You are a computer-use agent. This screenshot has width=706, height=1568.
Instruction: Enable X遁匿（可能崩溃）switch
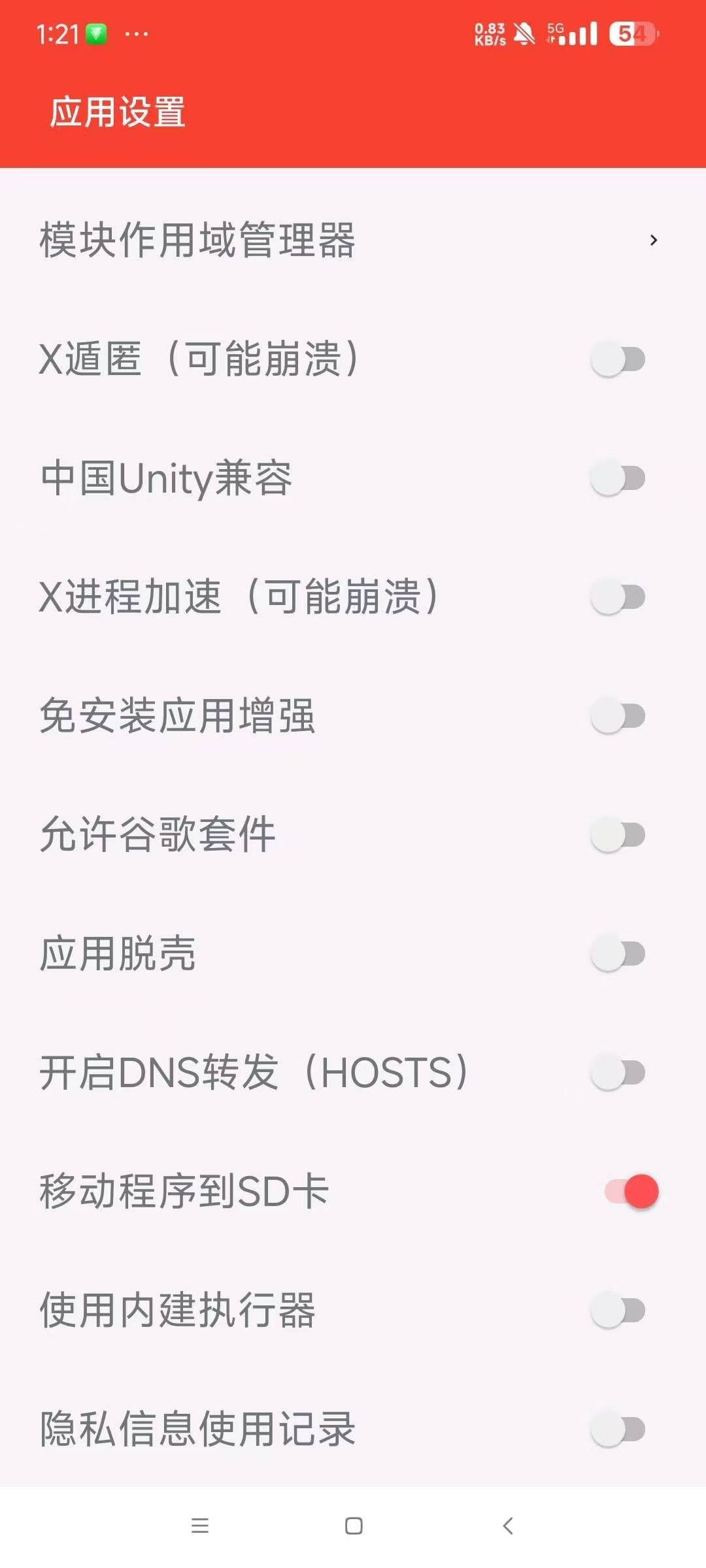pos(618,359)
